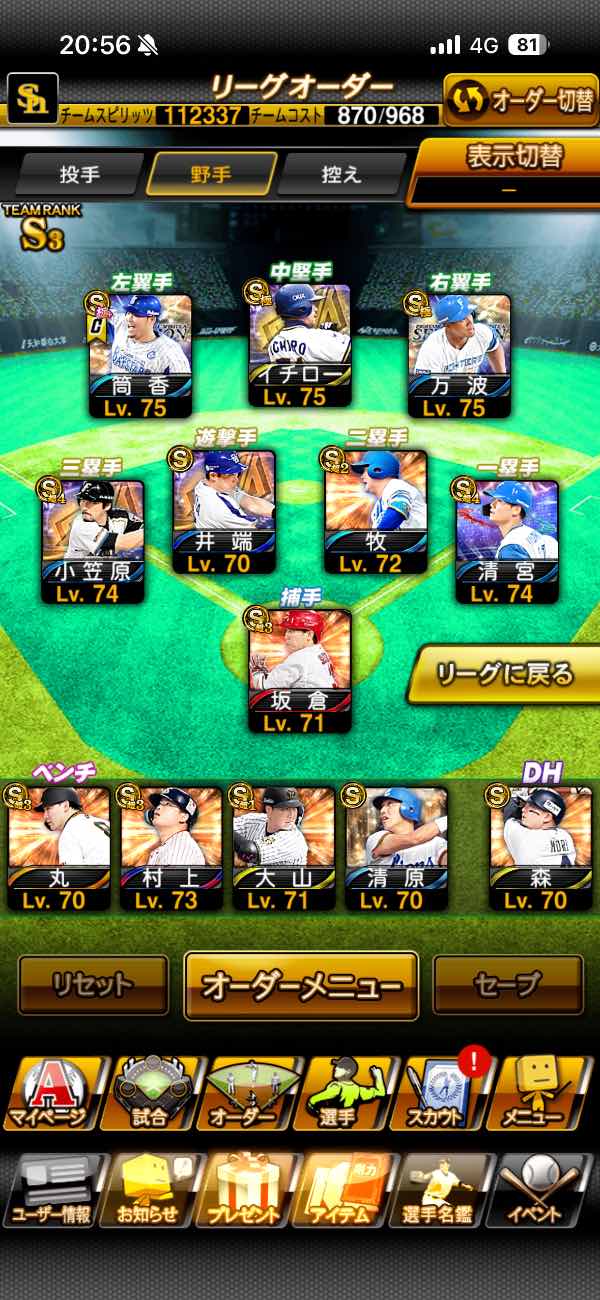Open the オーダーメニュー
The width and height of the screenshot is (600, 1300).
[x=301, y=985]
